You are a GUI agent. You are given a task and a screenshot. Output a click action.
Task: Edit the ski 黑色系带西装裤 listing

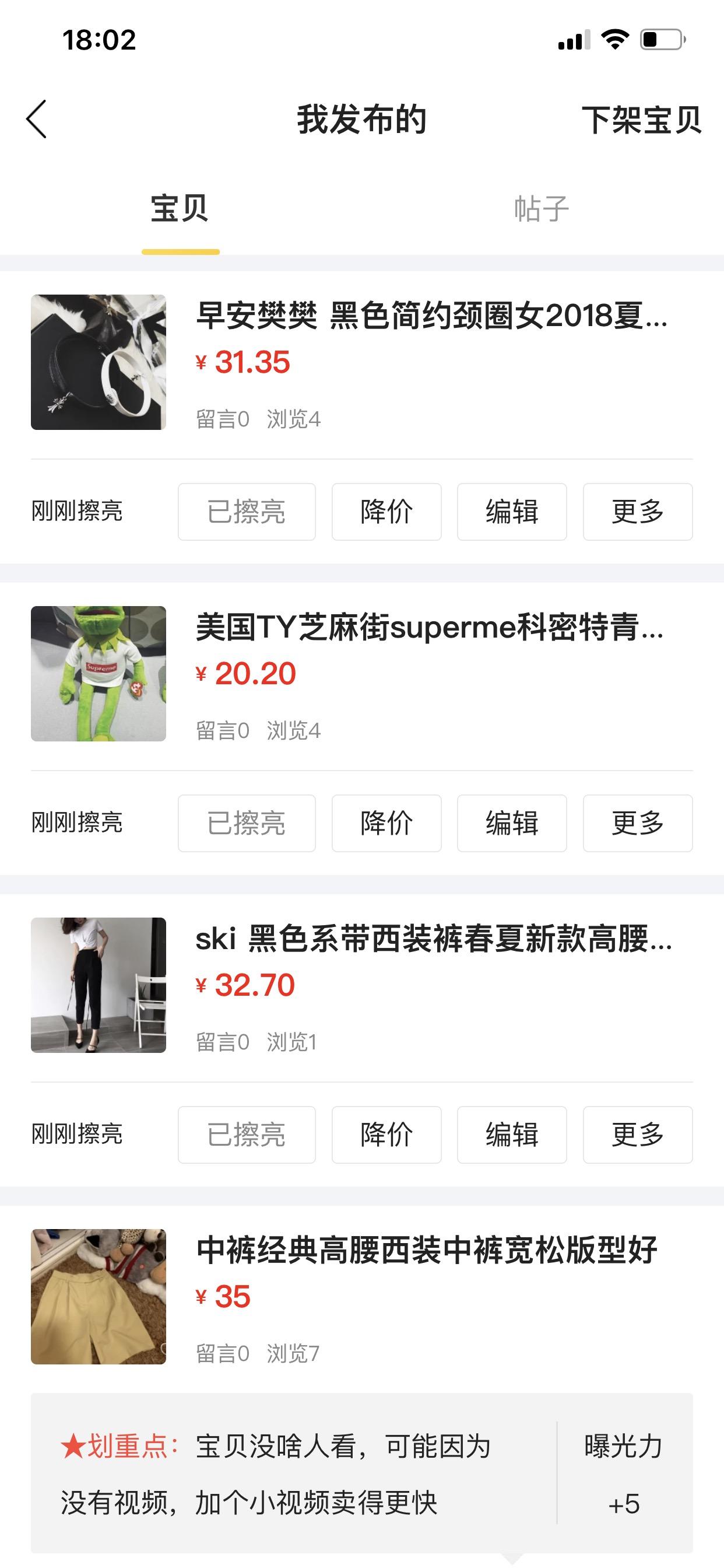[x=512, y=1135]
